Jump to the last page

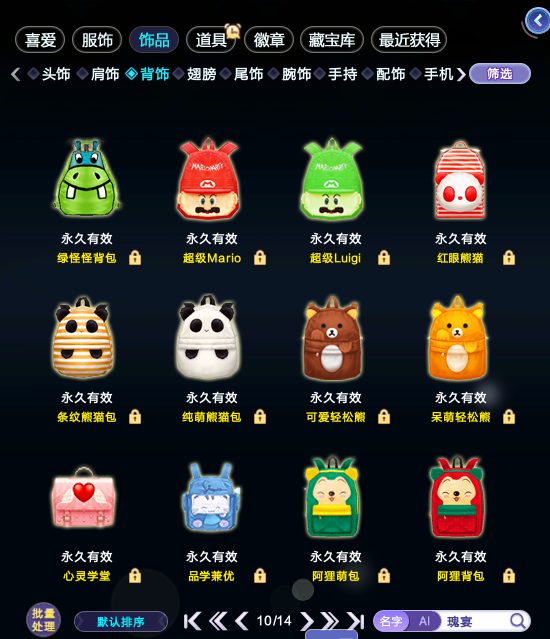[356, 621]
